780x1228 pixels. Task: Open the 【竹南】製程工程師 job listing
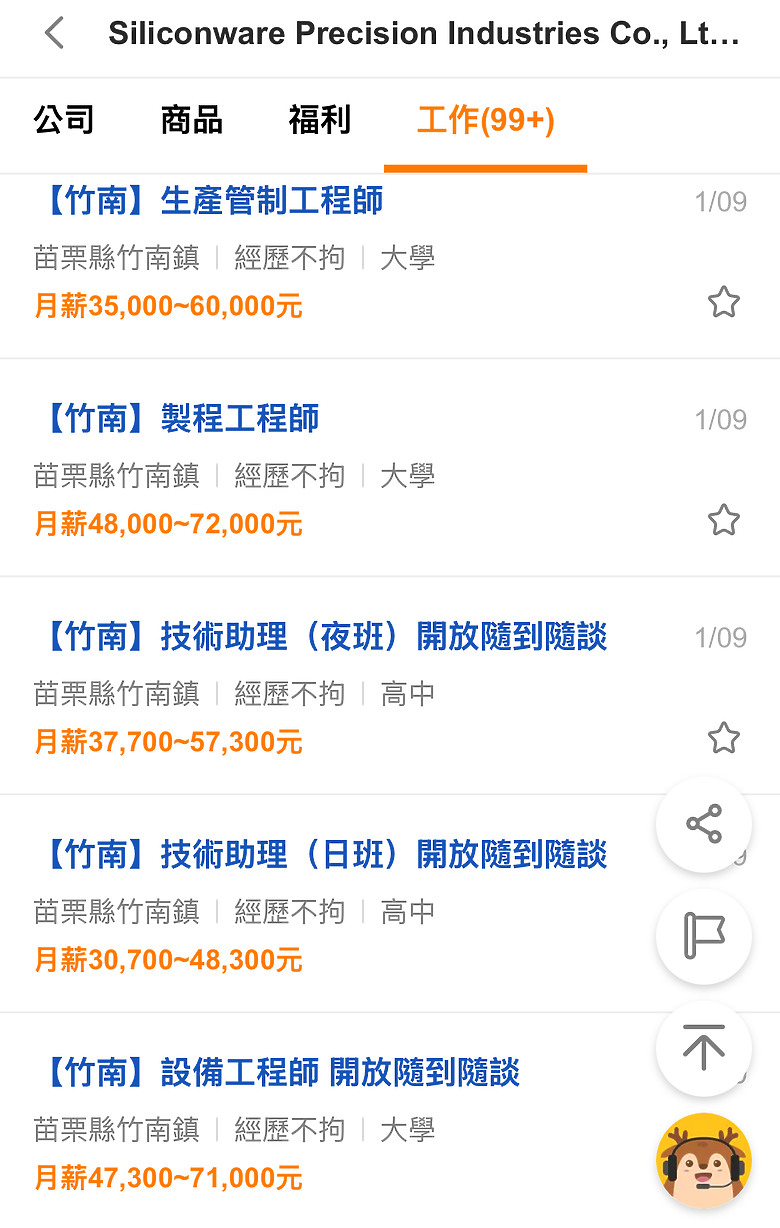point(180,419)
